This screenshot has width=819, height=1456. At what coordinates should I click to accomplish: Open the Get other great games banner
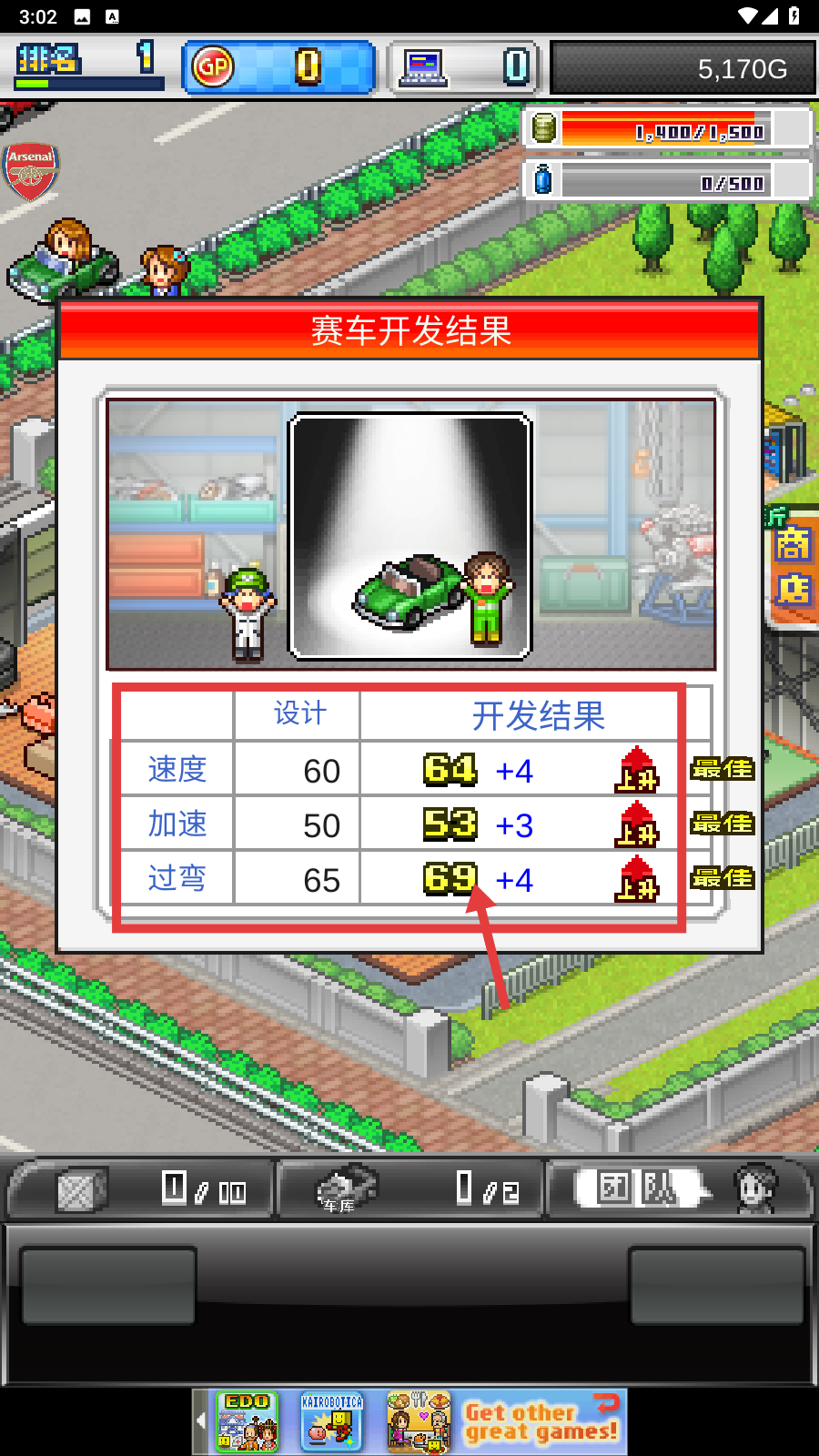pyautogui.click(x=541, y=1421)
